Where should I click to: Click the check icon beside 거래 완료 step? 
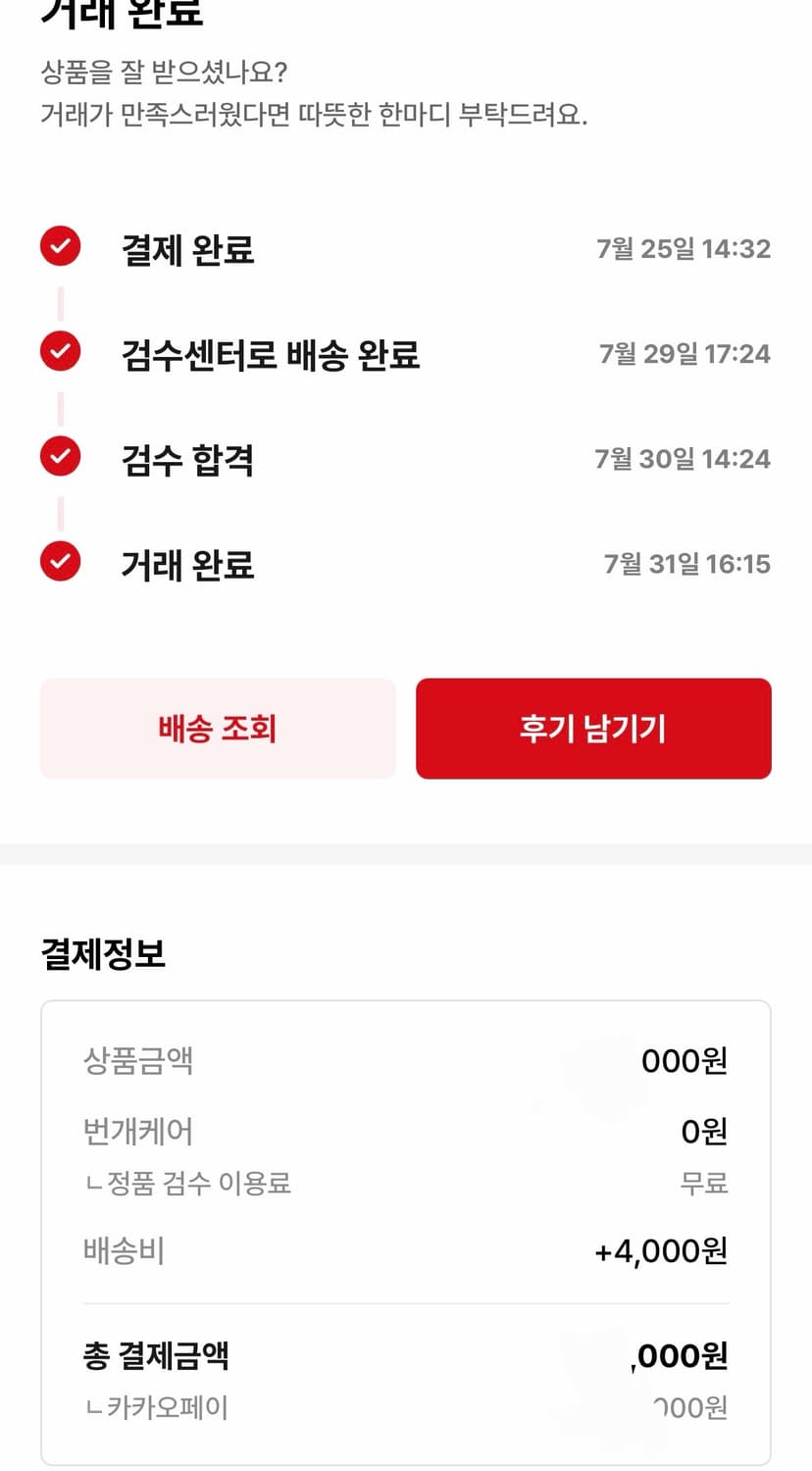coord(60,562)
